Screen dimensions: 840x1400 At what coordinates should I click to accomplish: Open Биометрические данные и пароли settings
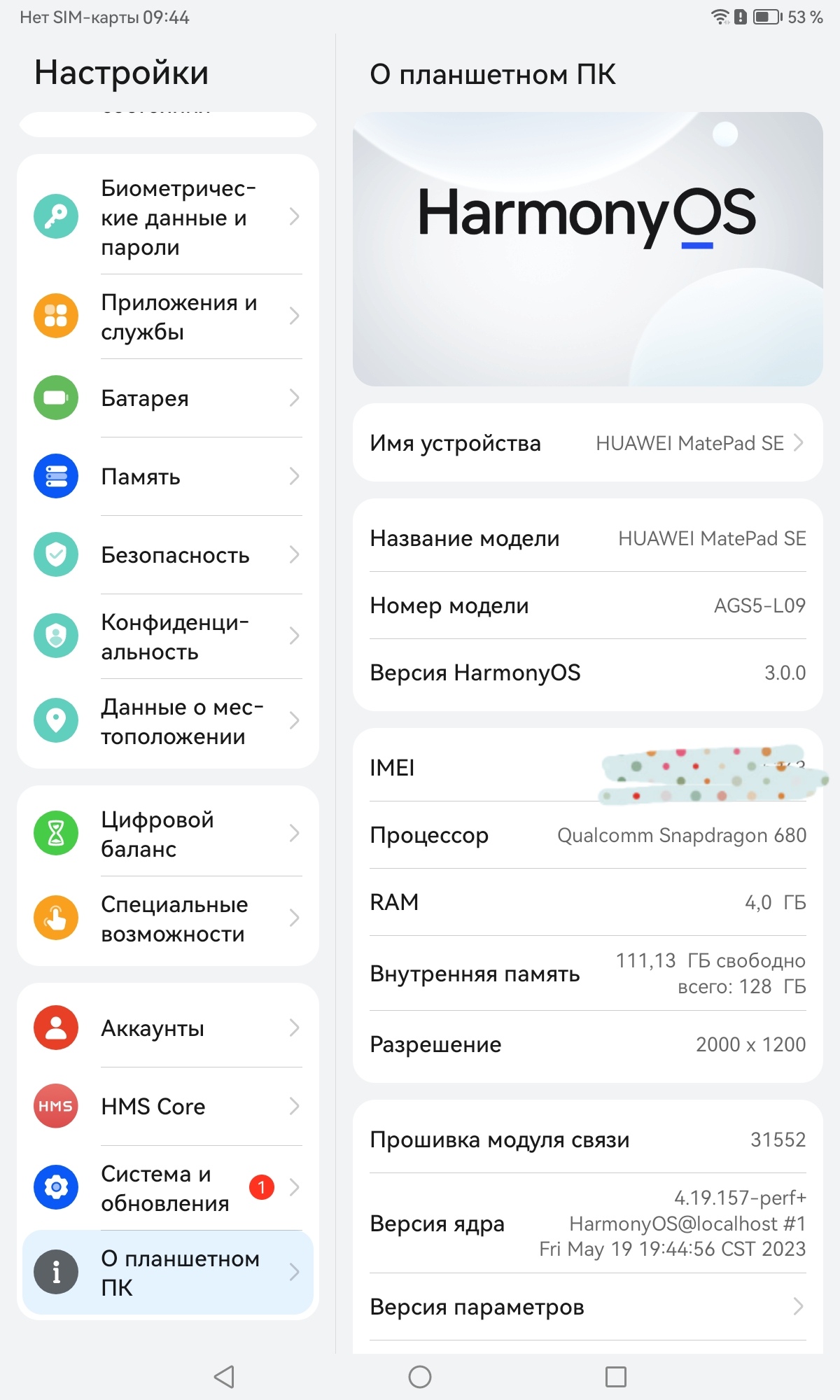(x=168, y=218)
